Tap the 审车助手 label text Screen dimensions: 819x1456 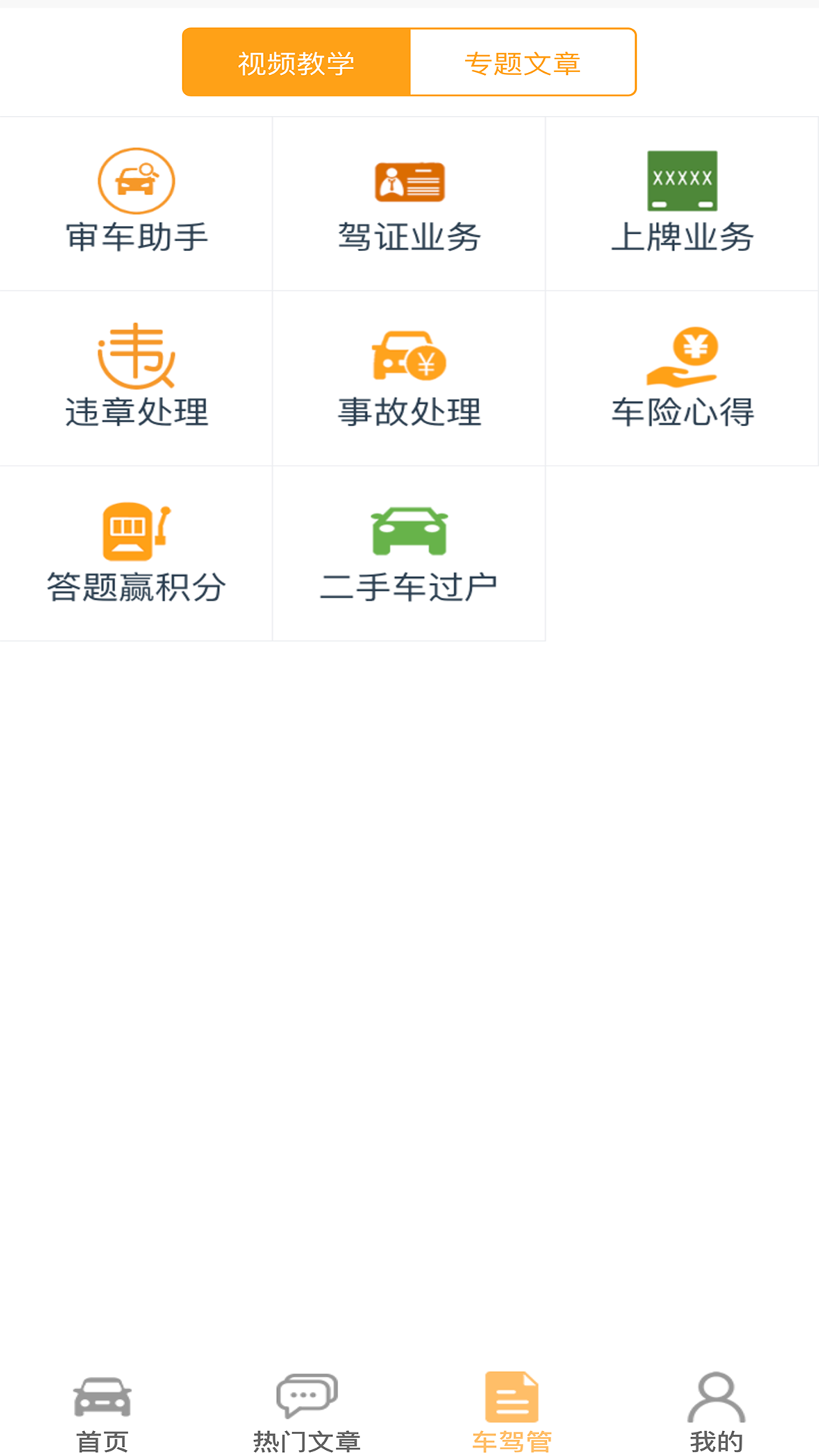(135, 238)
